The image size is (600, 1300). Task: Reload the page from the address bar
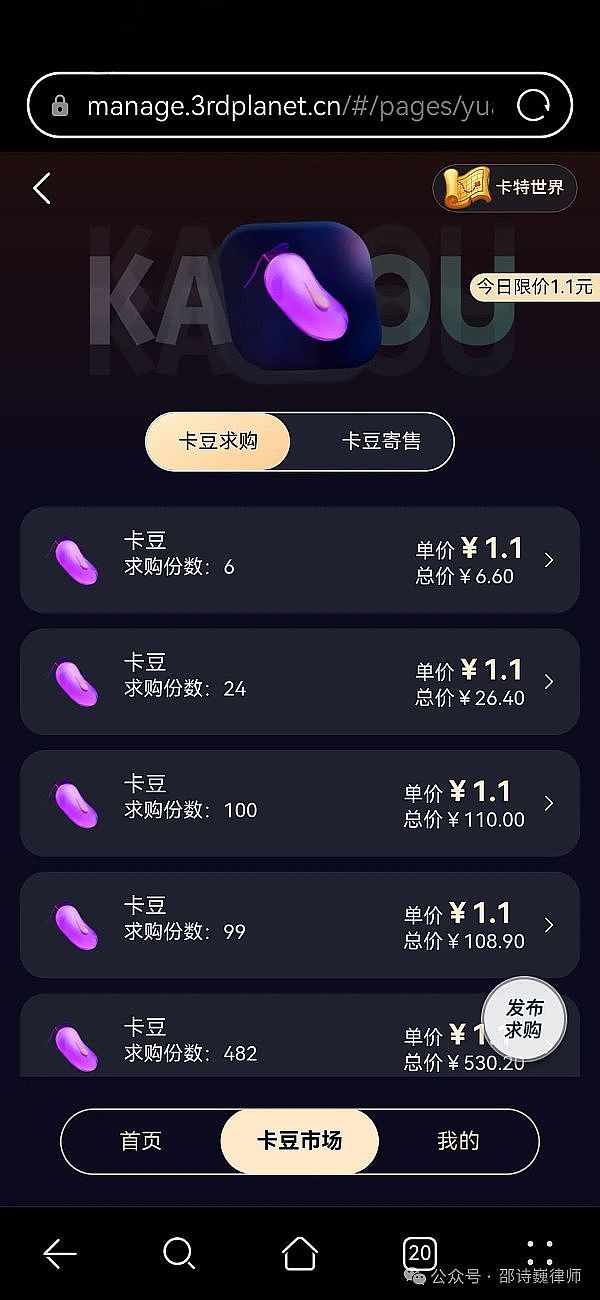pyautogui.click(x=533, y=105)
